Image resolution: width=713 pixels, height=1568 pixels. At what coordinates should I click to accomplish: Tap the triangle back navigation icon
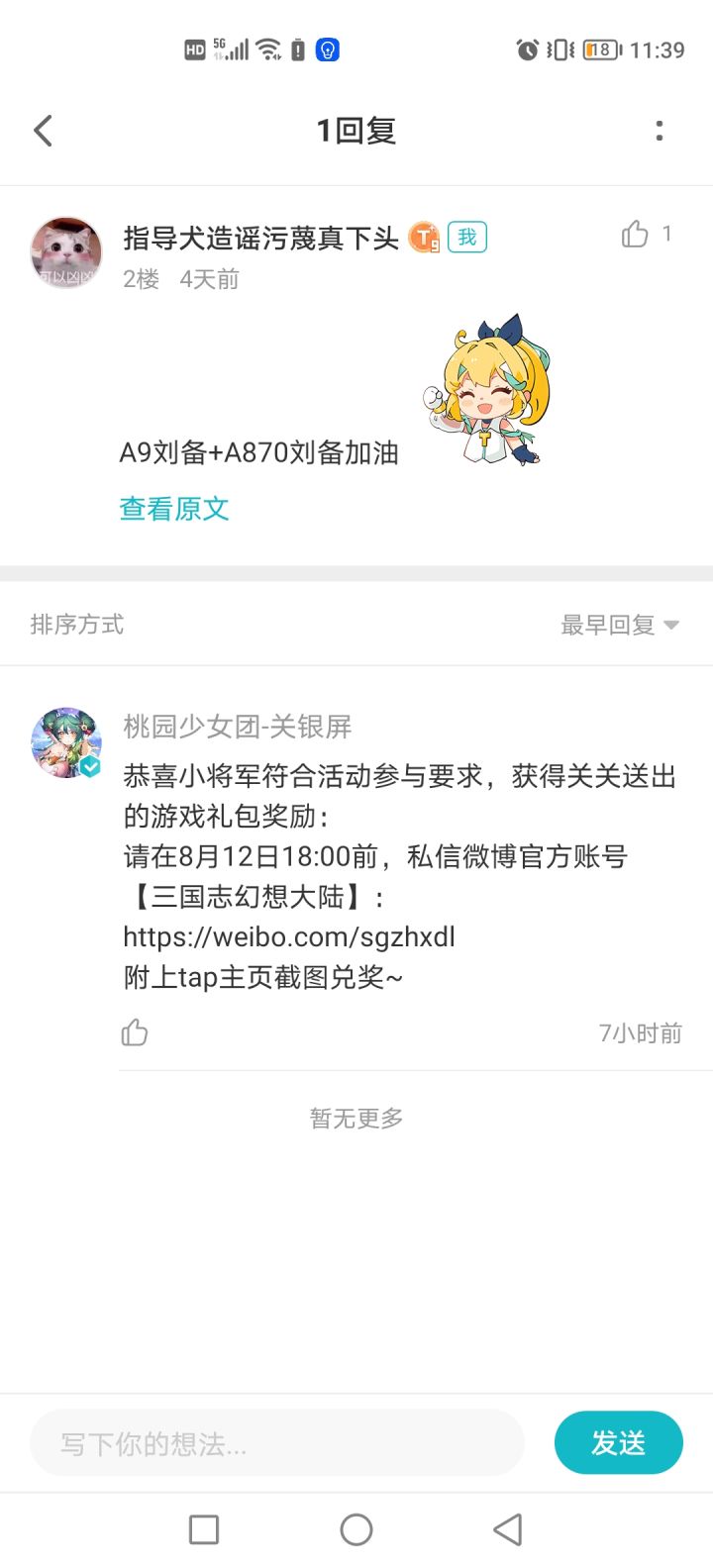pos(508,1529)
